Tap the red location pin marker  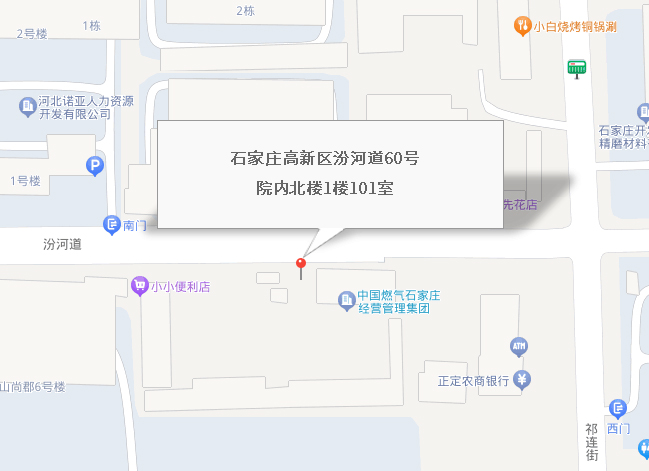300,265
